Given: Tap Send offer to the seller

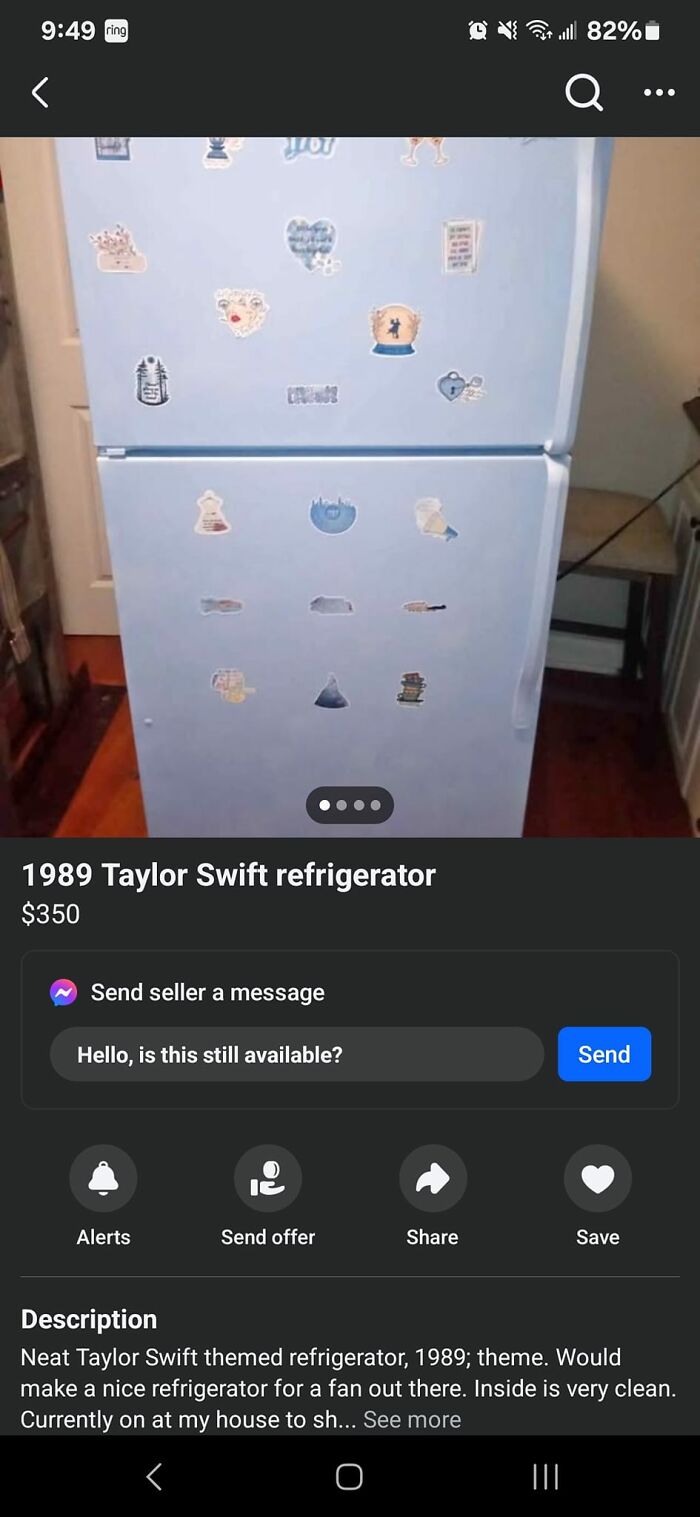Looking at the screenshot, I should (268, 1179).
